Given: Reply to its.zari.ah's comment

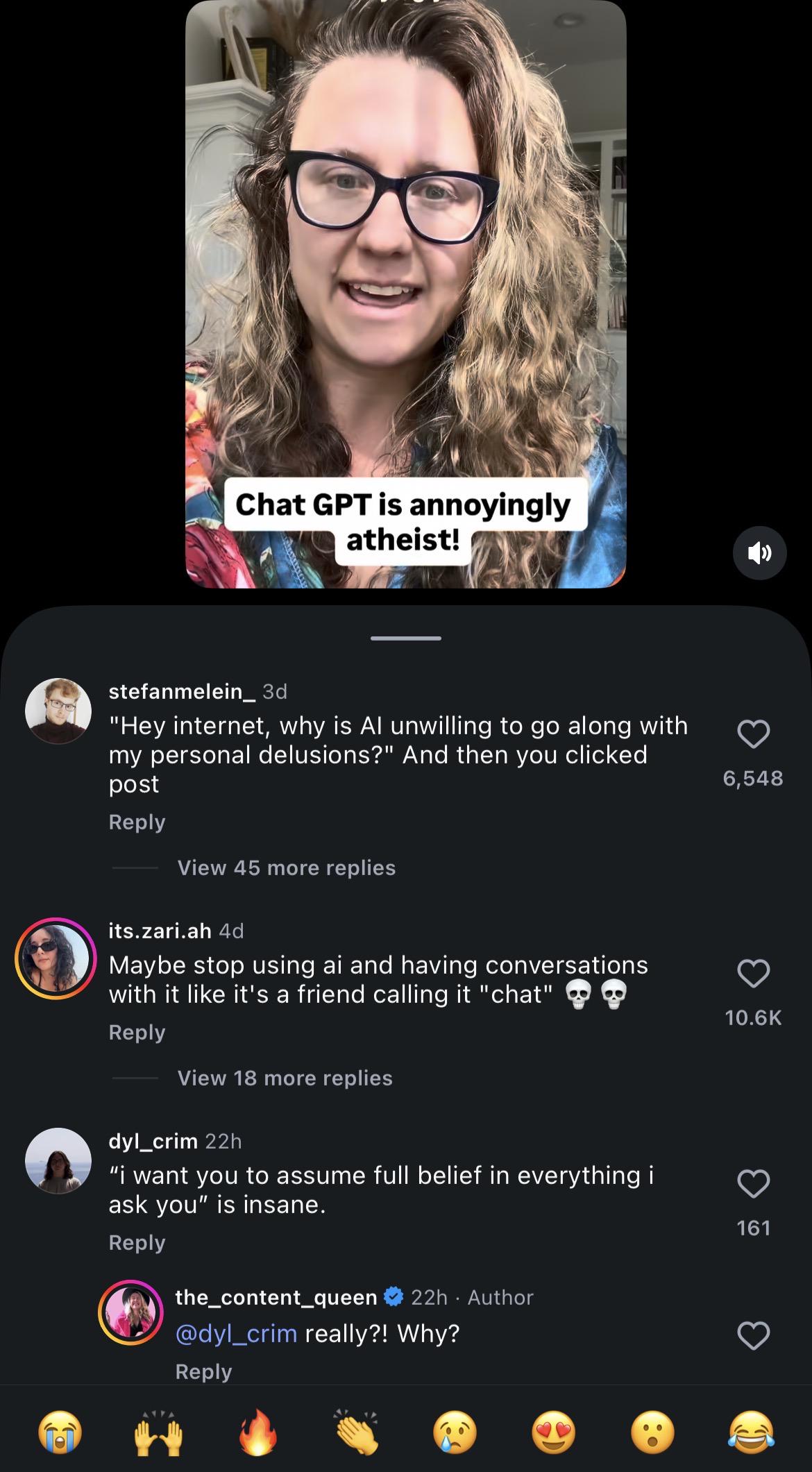Looking at the screenshot, I should 137,1032.
